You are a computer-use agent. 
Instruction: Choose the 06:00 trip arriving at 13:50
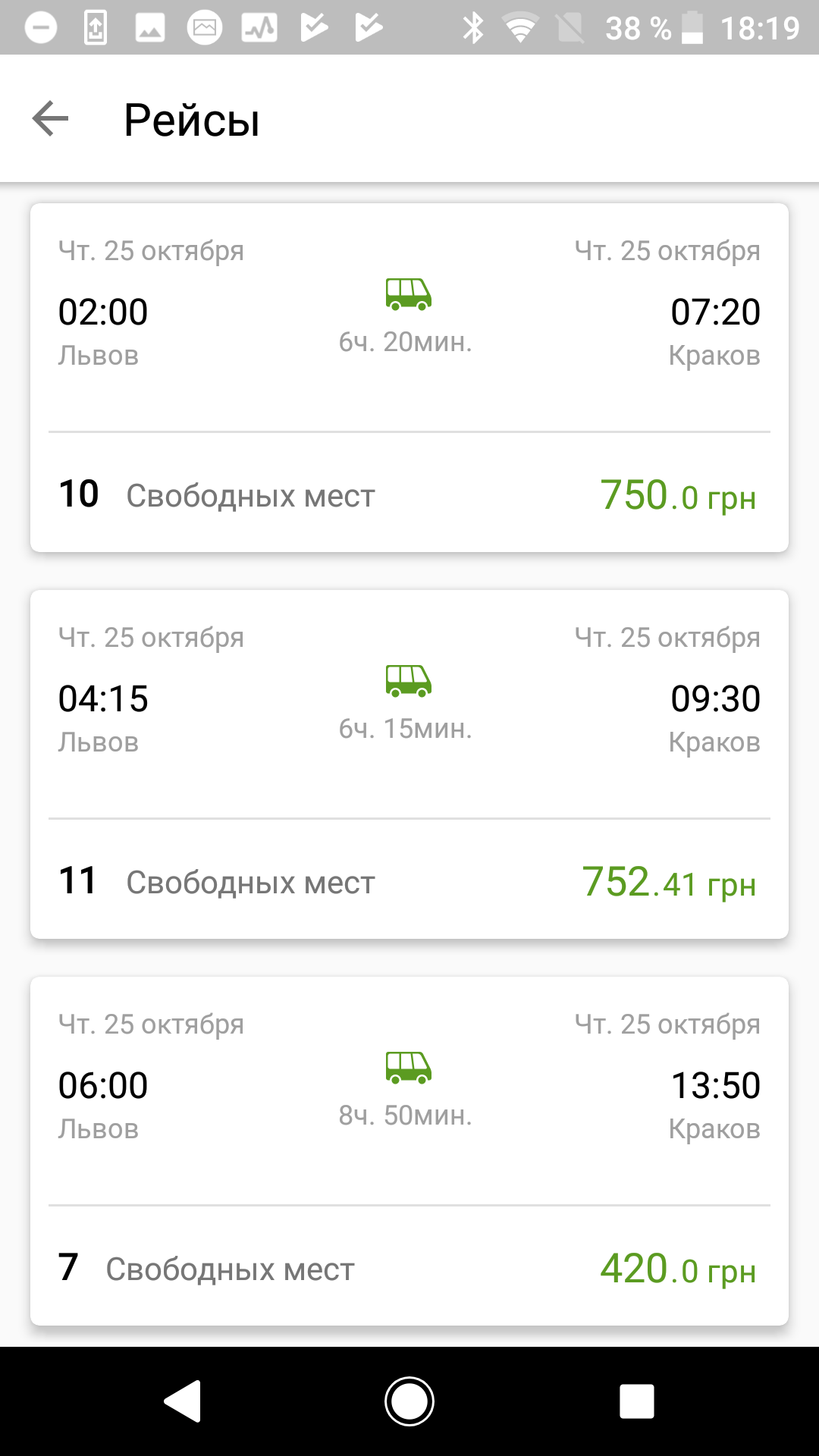[x=409, y=1151]
